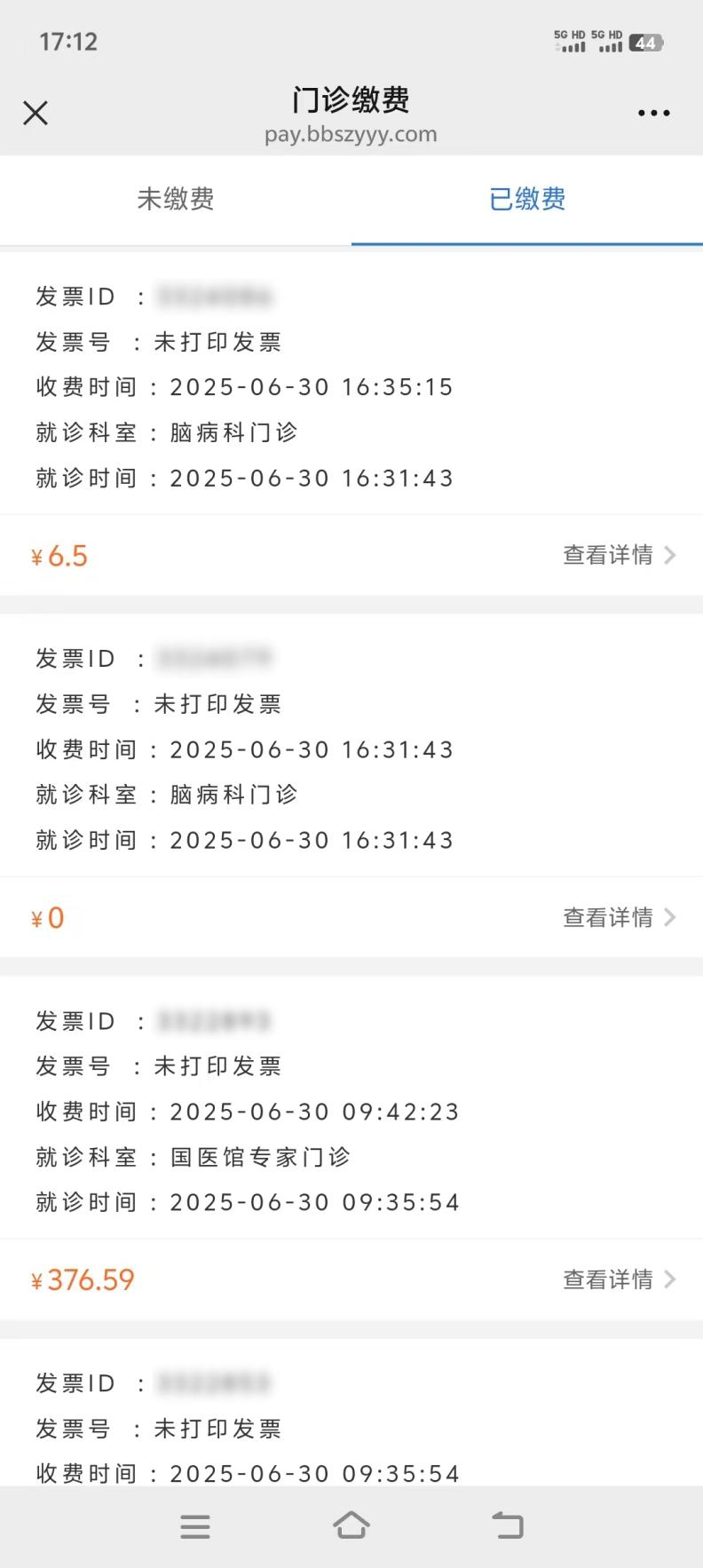Open the 国医馆专家门诊 payment record card
Image resolution: width=703 pixels, height=1568 pixels.
tap(351, 1148)
